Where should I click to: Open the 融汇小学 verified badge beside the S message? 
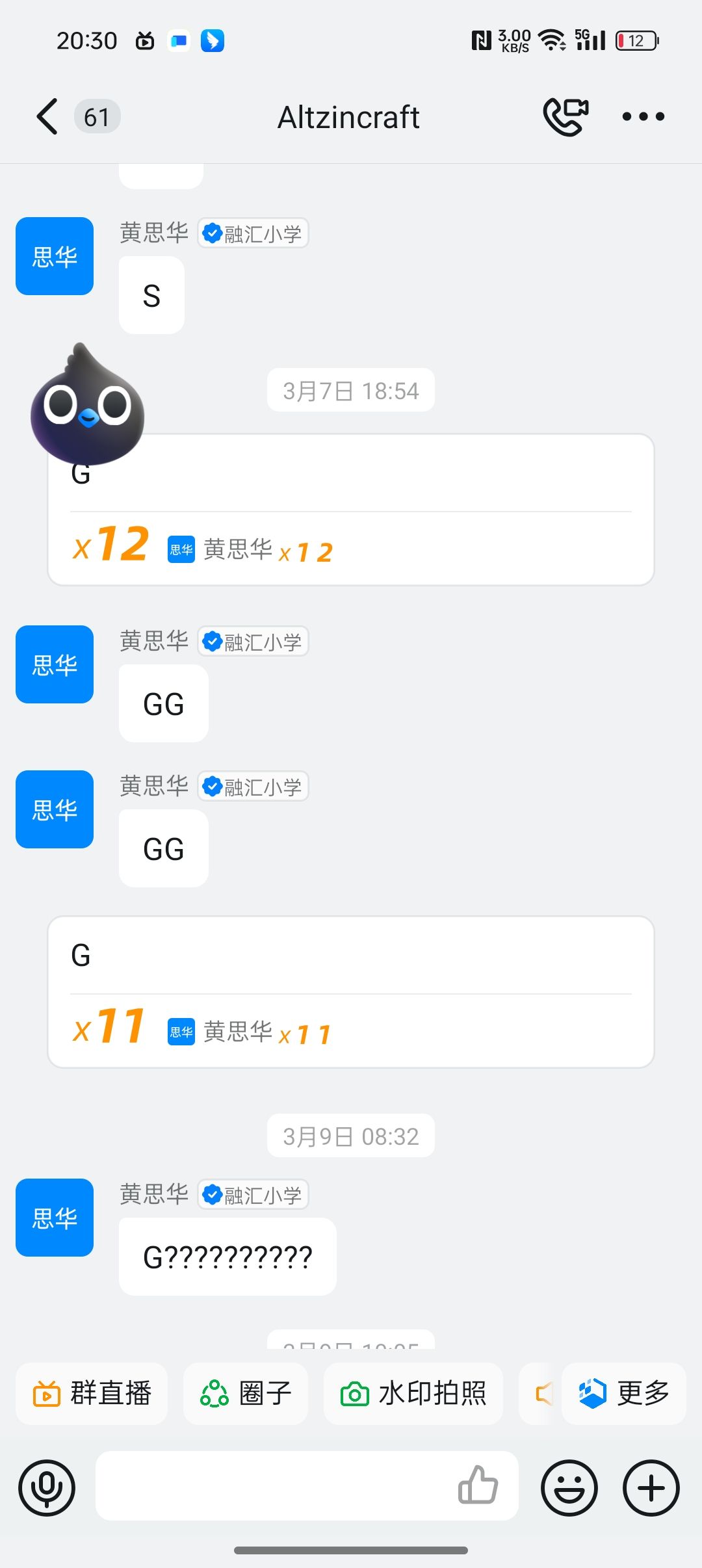253,233
